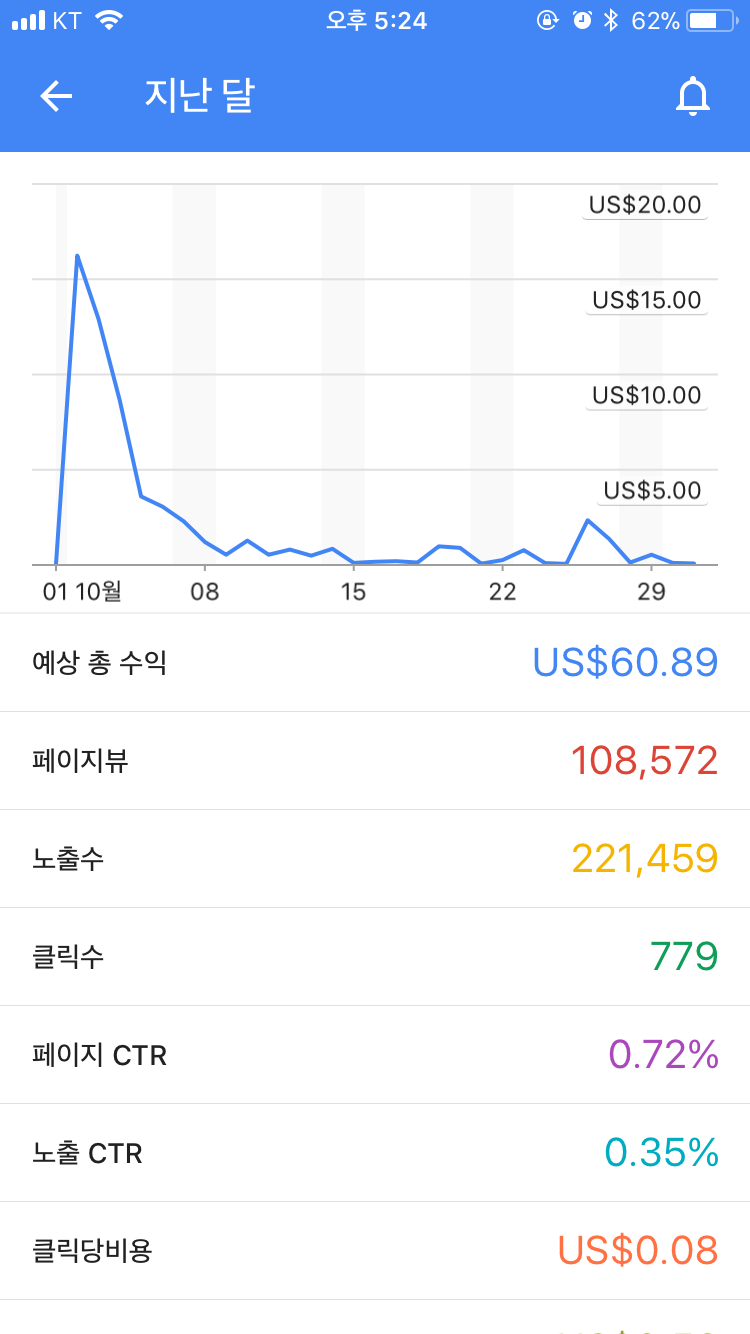Choose the 페이지 CTR row
Screen dimensions: 750x1334
coord(375,1055)
